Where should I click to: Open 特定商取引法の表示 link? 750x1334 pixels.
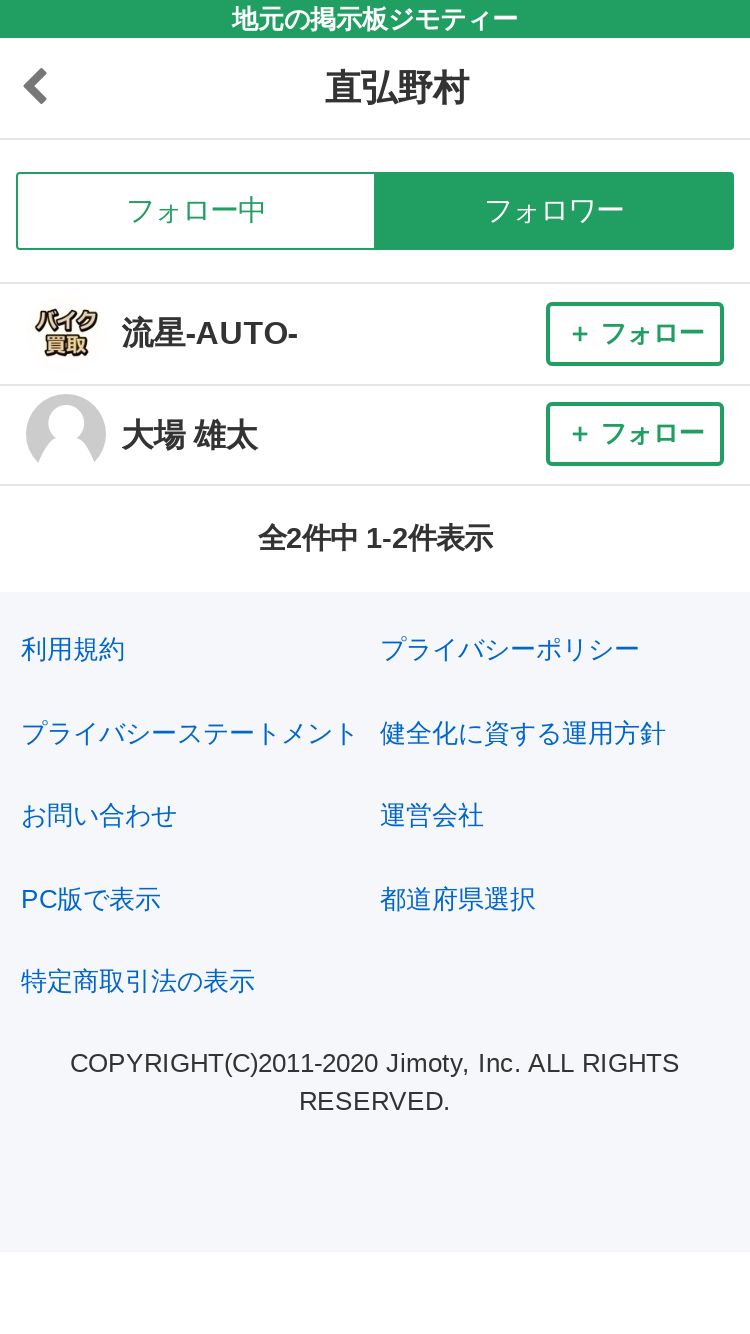pos(138,981)
